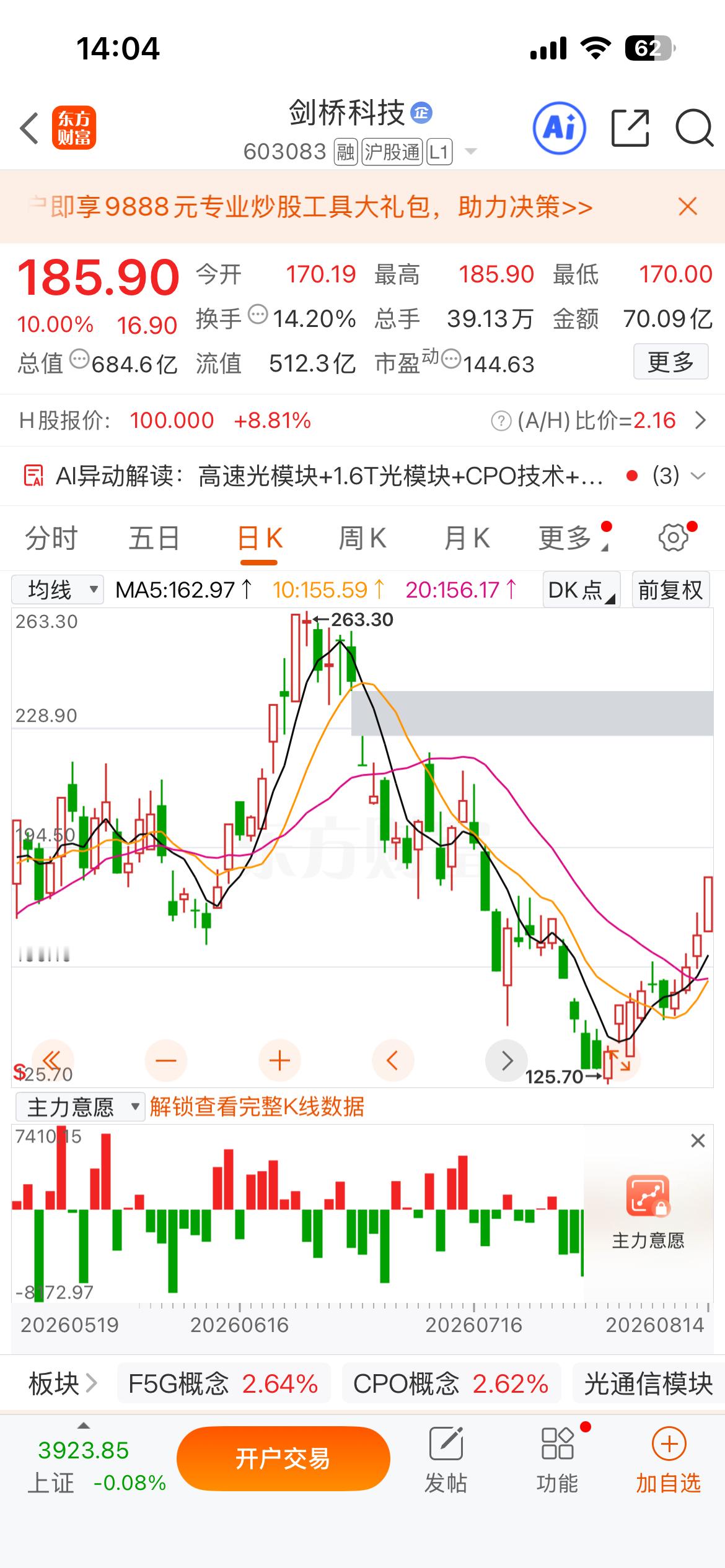The image size is (725, 1568).
Task: Switch to 月K chart tab
Action: coord(467,538)
